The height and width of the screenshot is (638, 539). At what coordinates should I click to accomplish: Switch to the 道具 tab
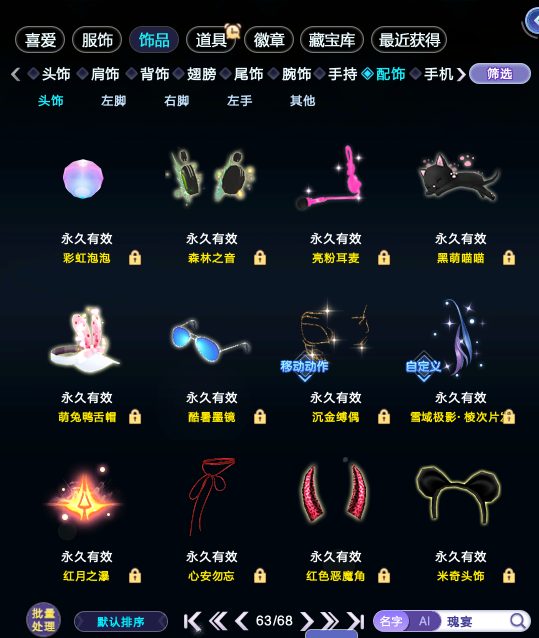click(x=211, y=40)
